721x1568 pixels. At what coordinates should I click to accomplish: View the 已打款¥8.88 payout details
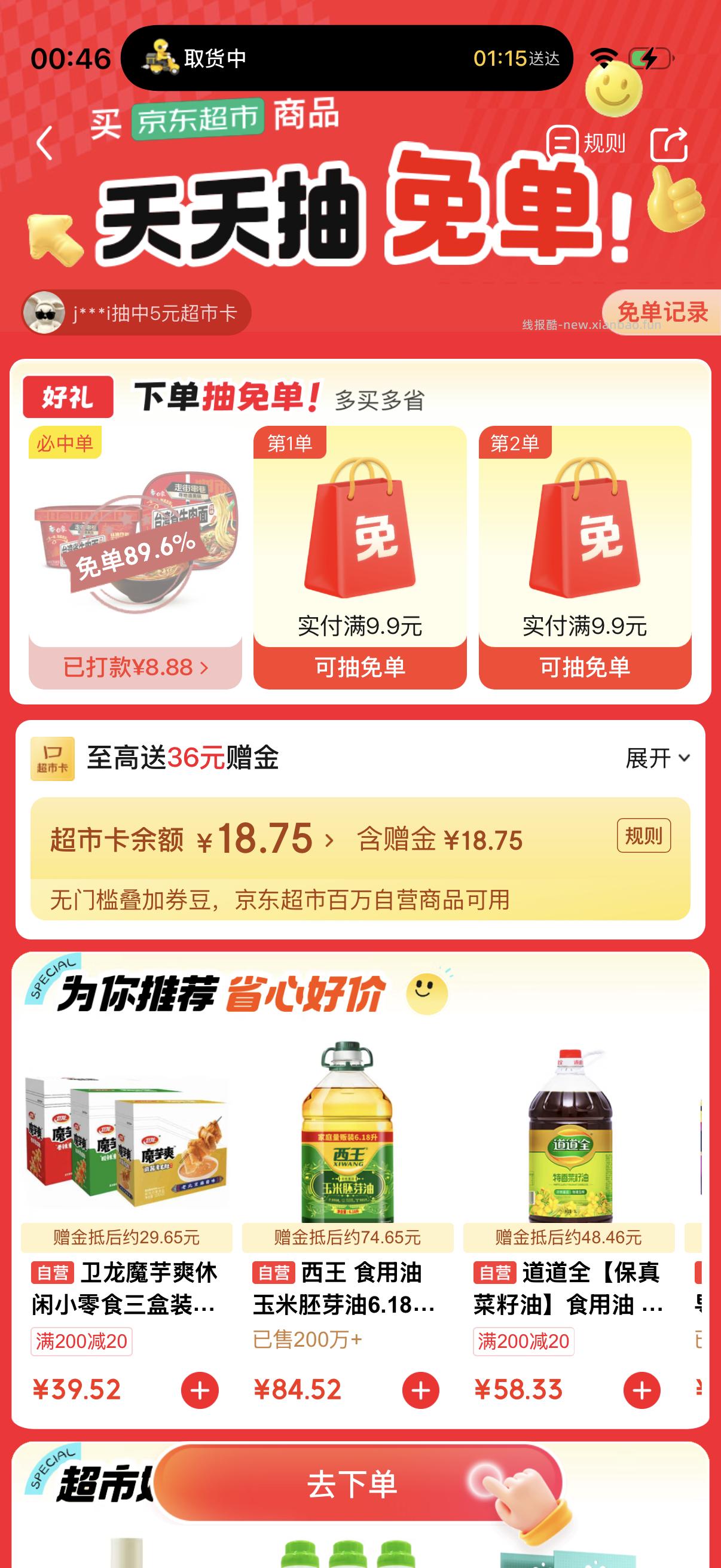pyautogui.click(x=135, y=668)
